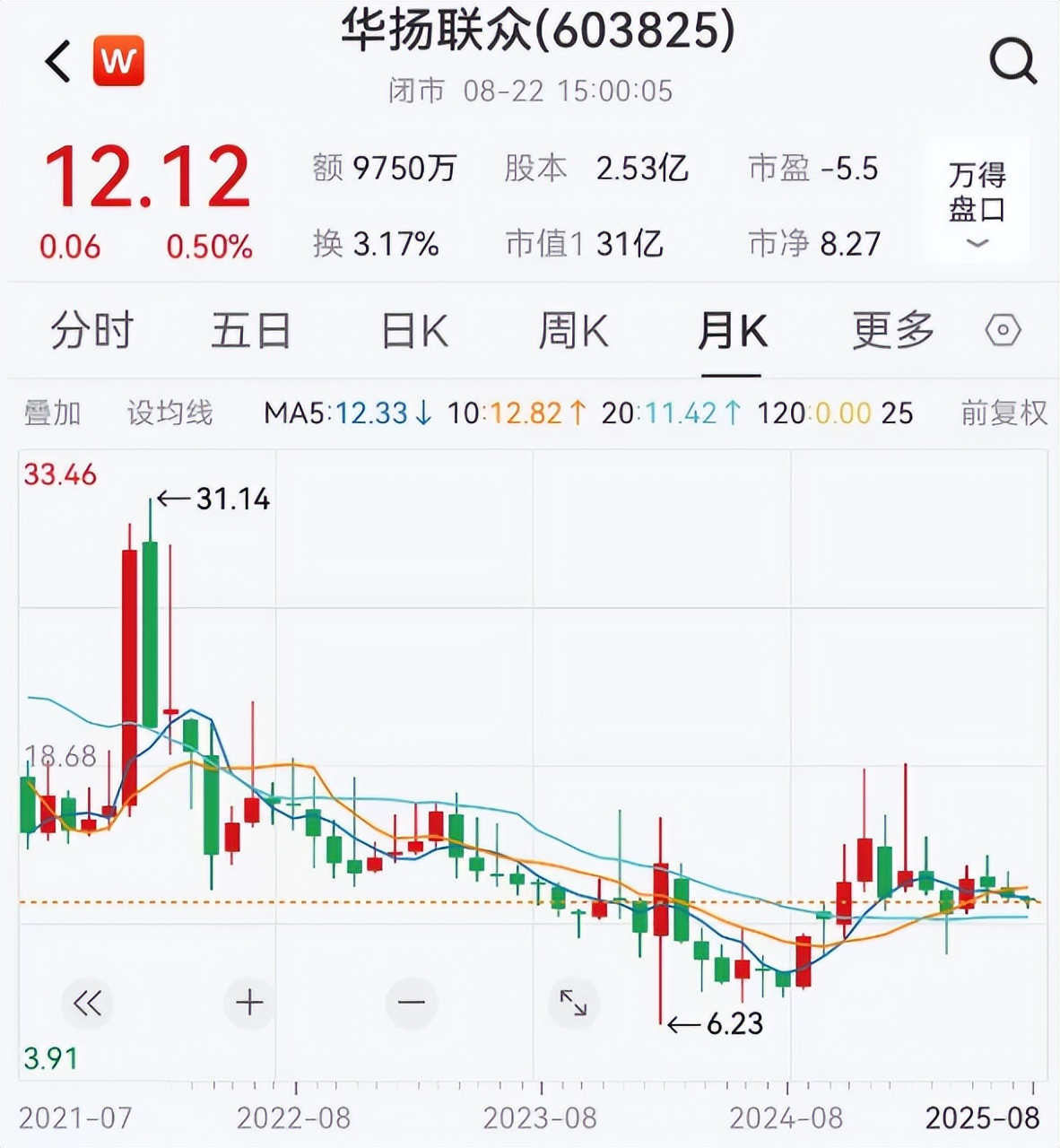Open chart settings hexagon icon
The image size is (1060, 1148).
pyautogui.click(x=1003, y=331)
